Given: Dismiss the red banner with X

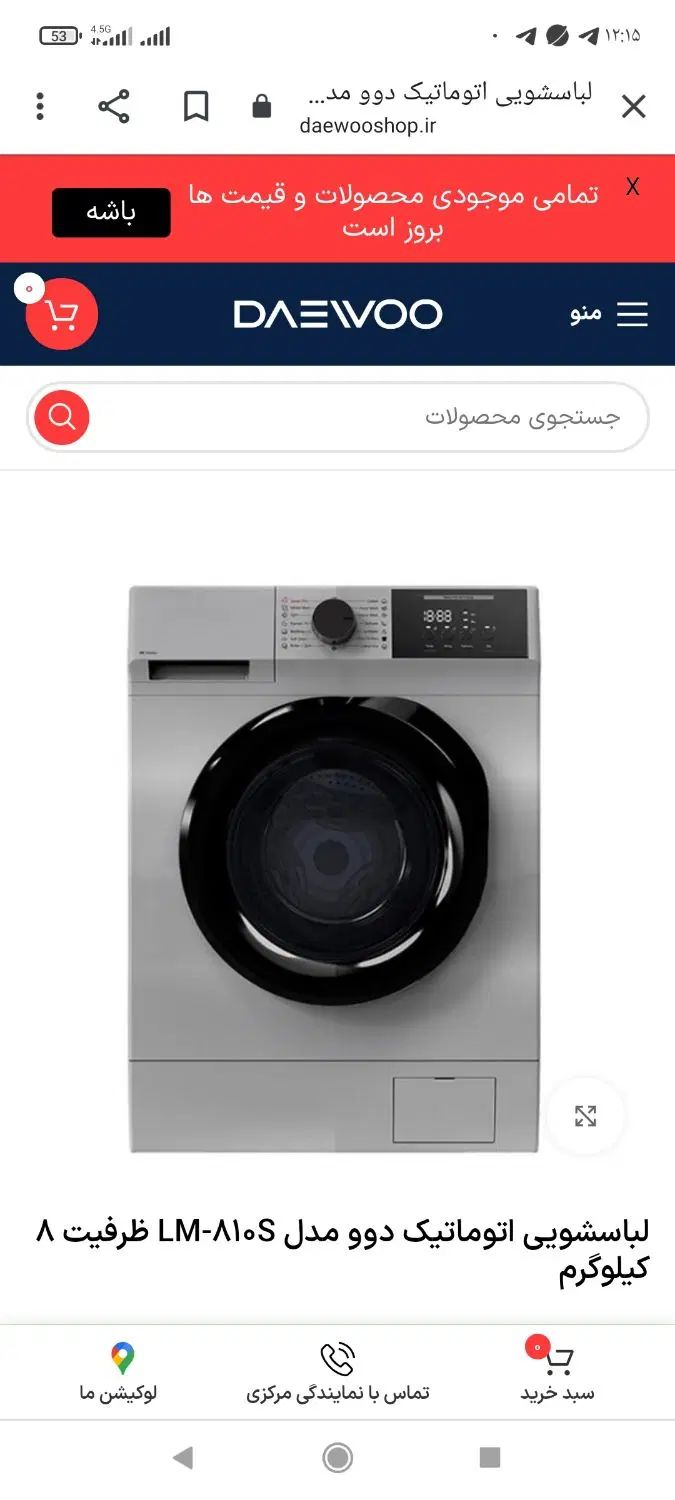Looking at the screenshot, I should pyautogui.click(x=632, y=187).
